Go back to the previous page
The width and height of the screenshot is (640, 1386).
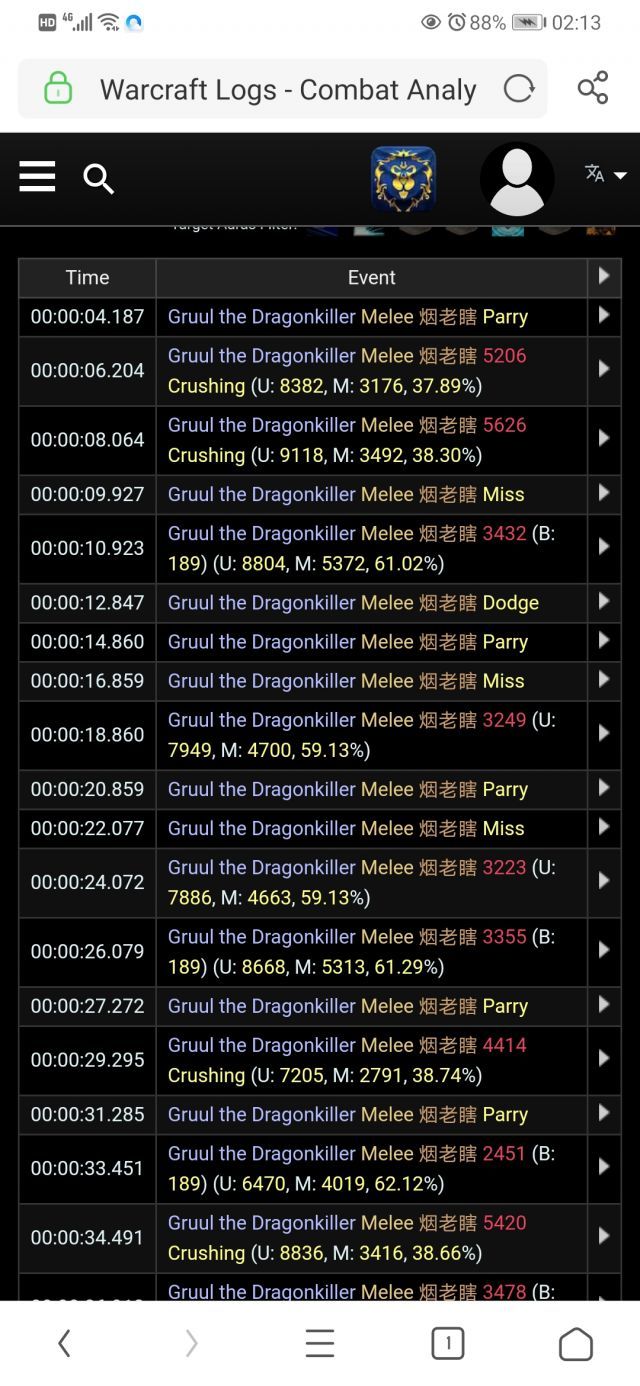(x=64, y=1343)
